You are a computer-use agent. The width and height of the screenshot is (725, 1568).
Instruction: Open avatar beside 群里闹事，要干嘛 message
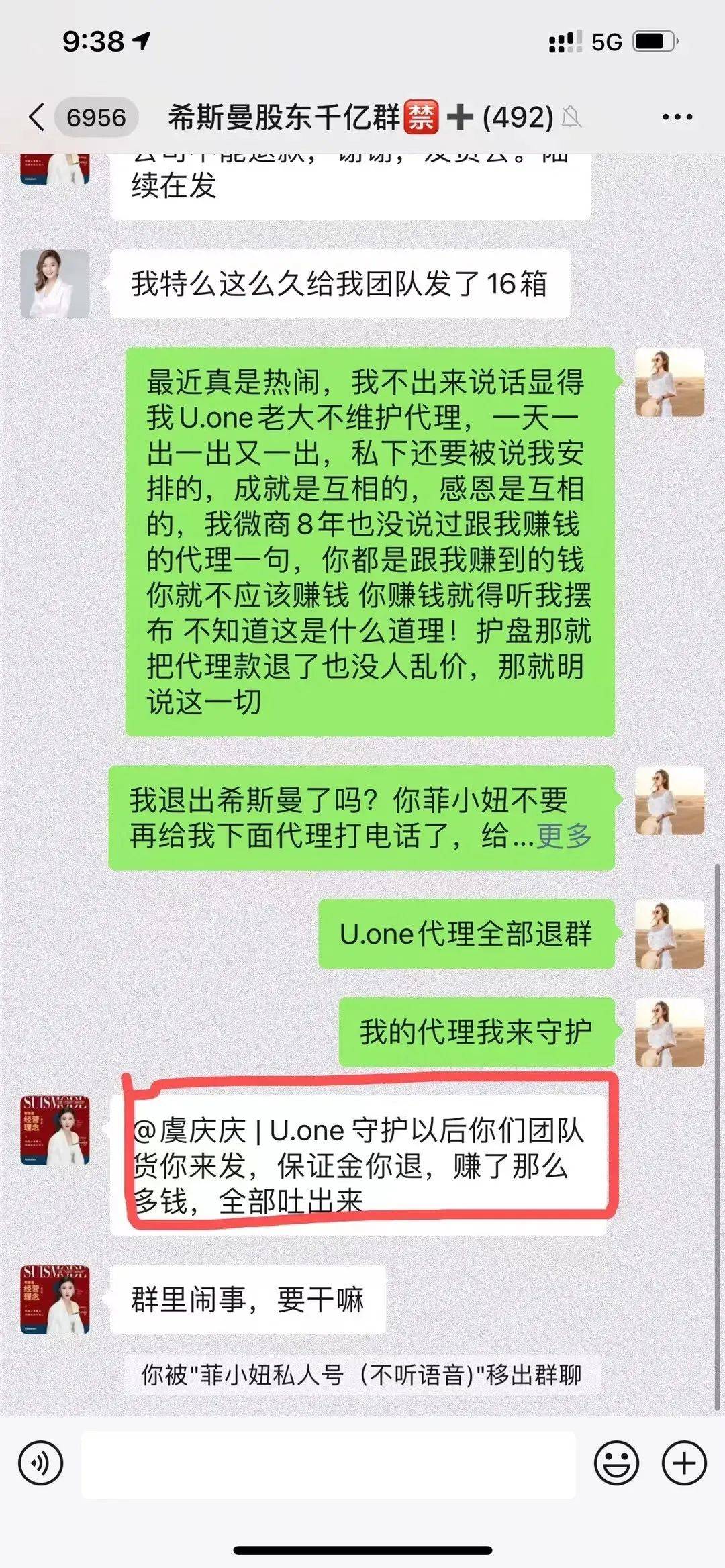coord(55,1300)
